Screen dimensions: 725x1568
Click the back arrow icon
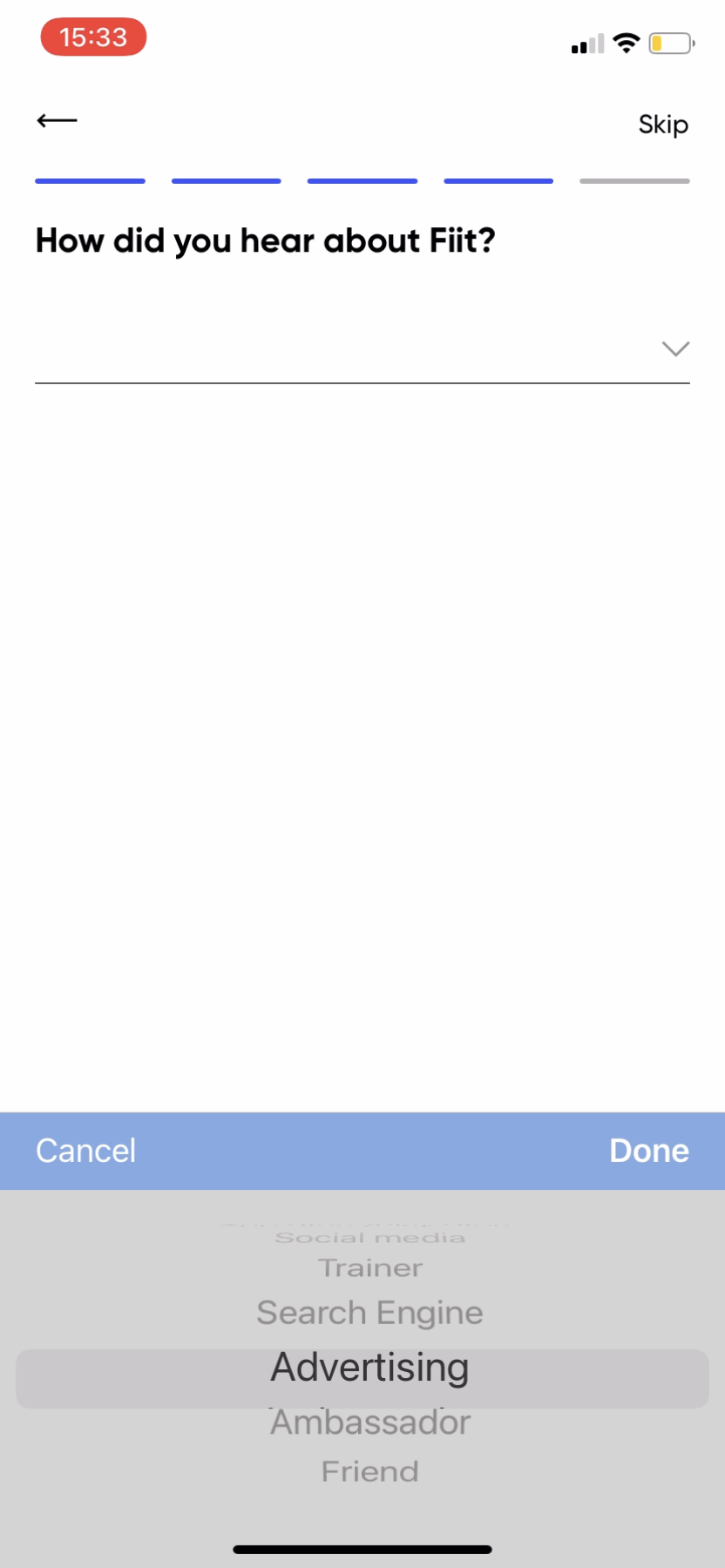pyautogui.click(x=57, y=121)
